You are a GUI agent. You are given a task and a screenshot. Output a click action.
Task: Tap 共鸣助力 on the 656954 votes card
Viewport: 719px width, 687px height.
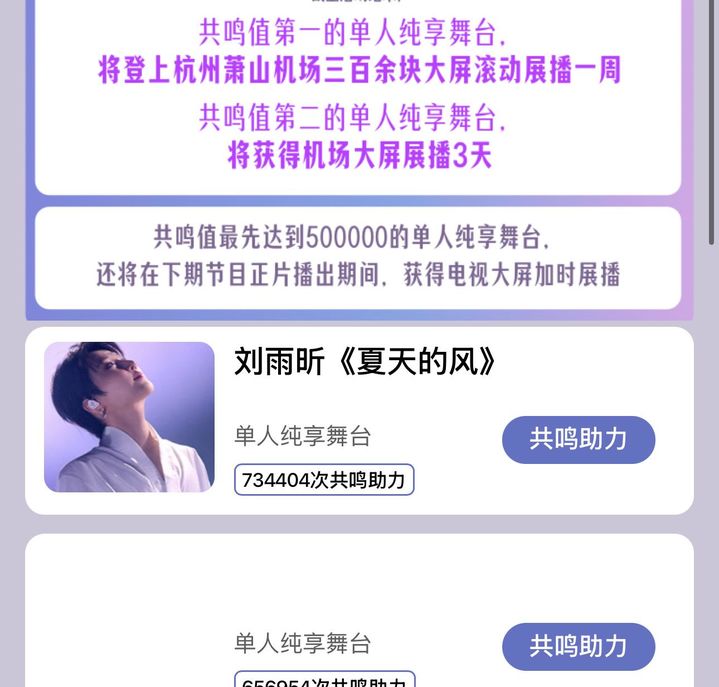(x=578, y=646)
